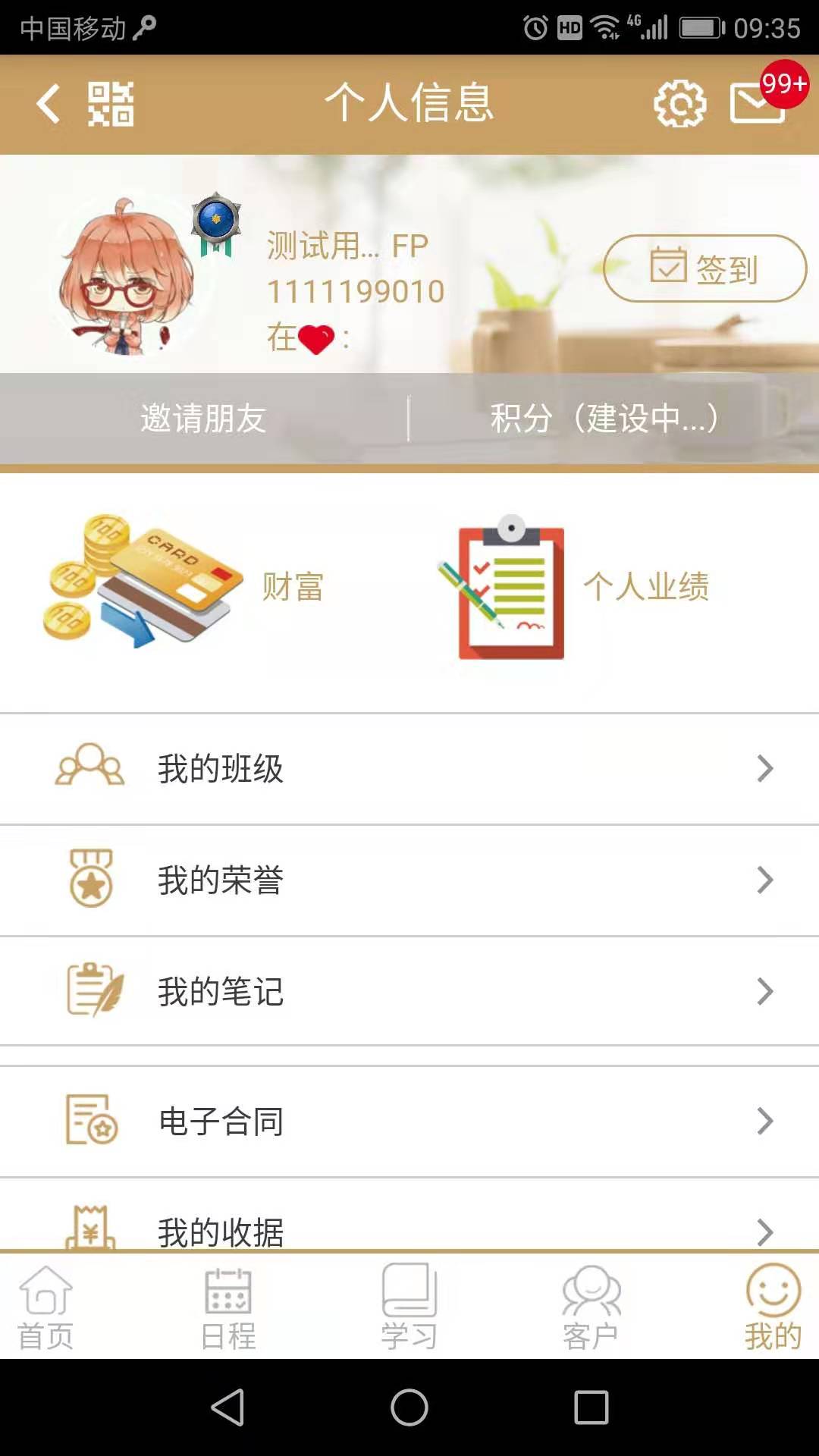Viewport: 819px width, 1456px height.
Task: Click the 我的笔记 notes icon
Action: 91,990
